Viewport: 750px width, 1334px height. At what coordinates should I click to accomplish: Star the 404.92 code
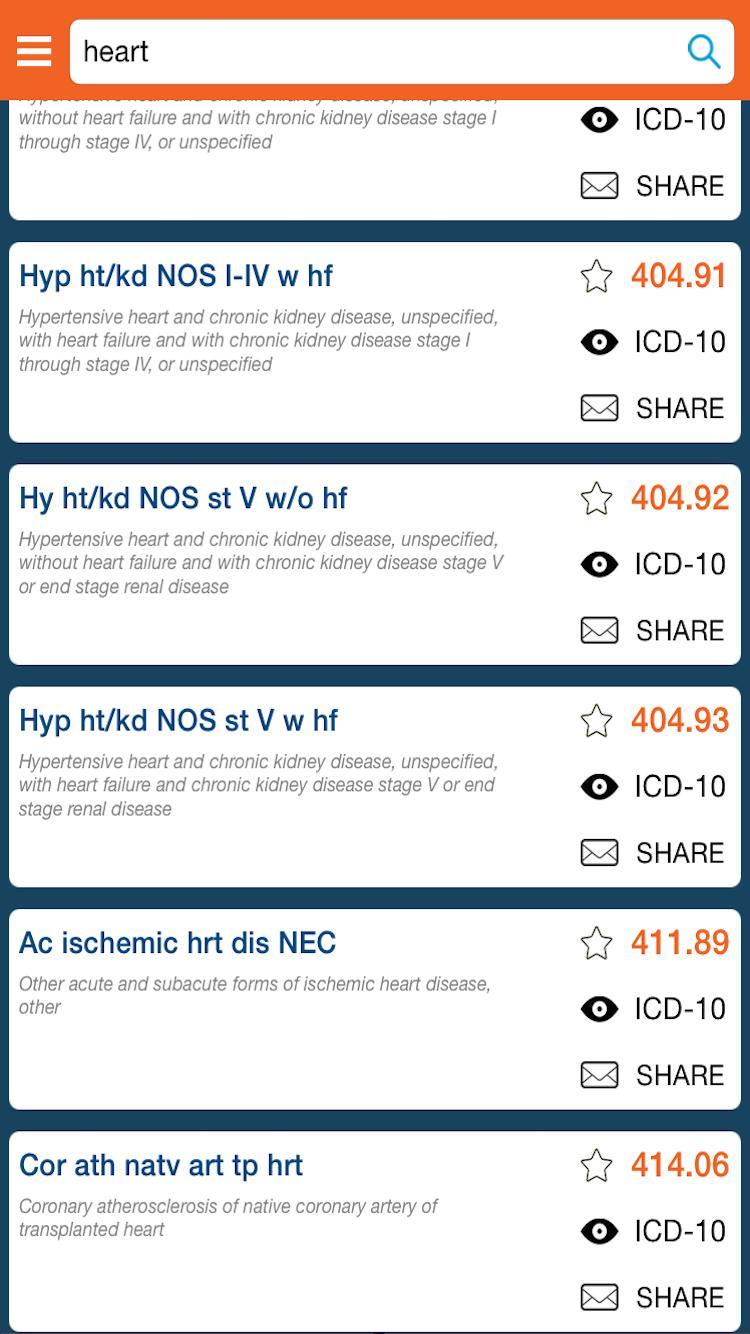coord(597,498)
